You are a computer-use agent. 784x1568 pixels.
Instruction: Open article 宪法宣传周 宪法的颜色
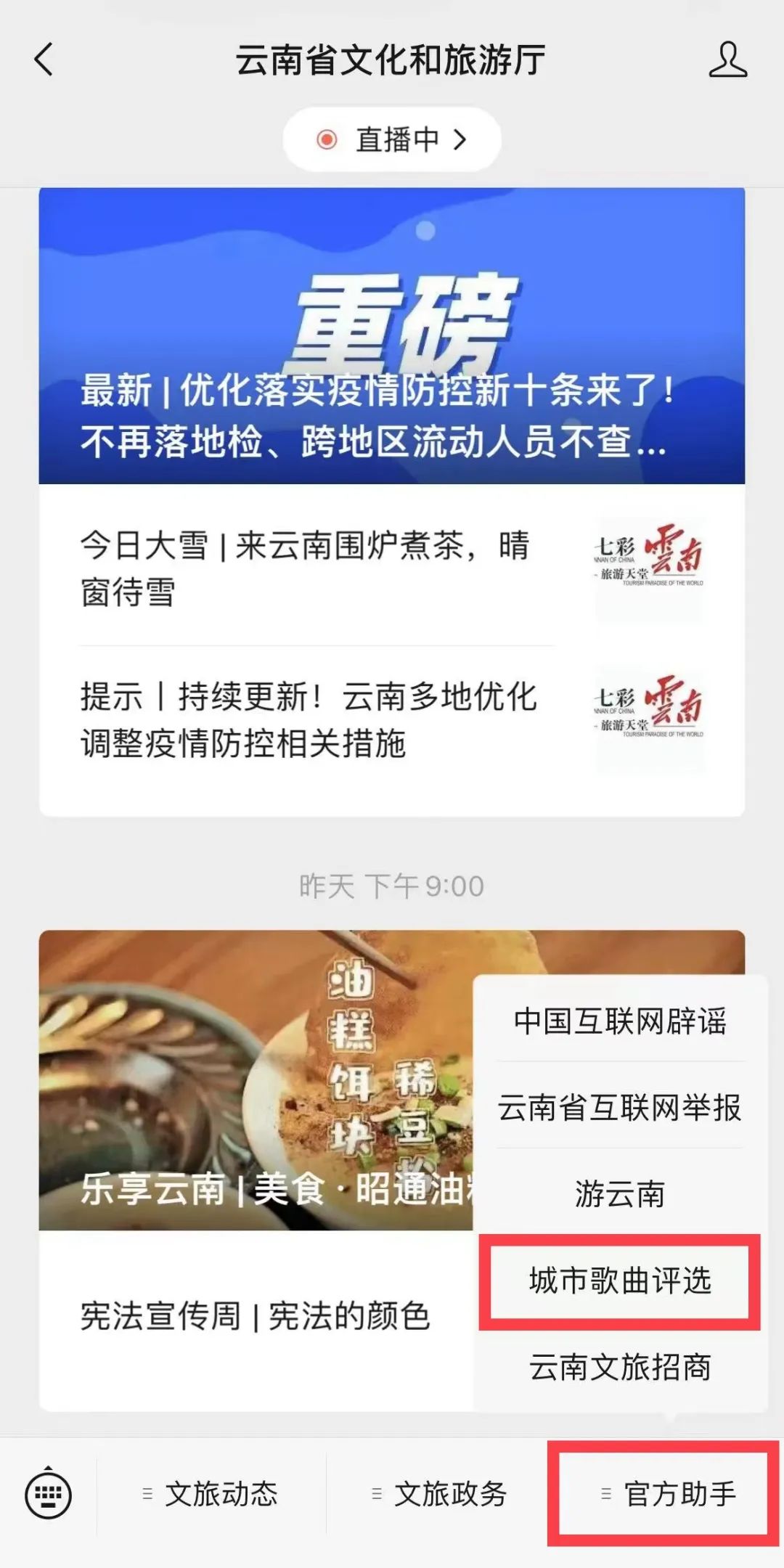[x=256, y=1315]
